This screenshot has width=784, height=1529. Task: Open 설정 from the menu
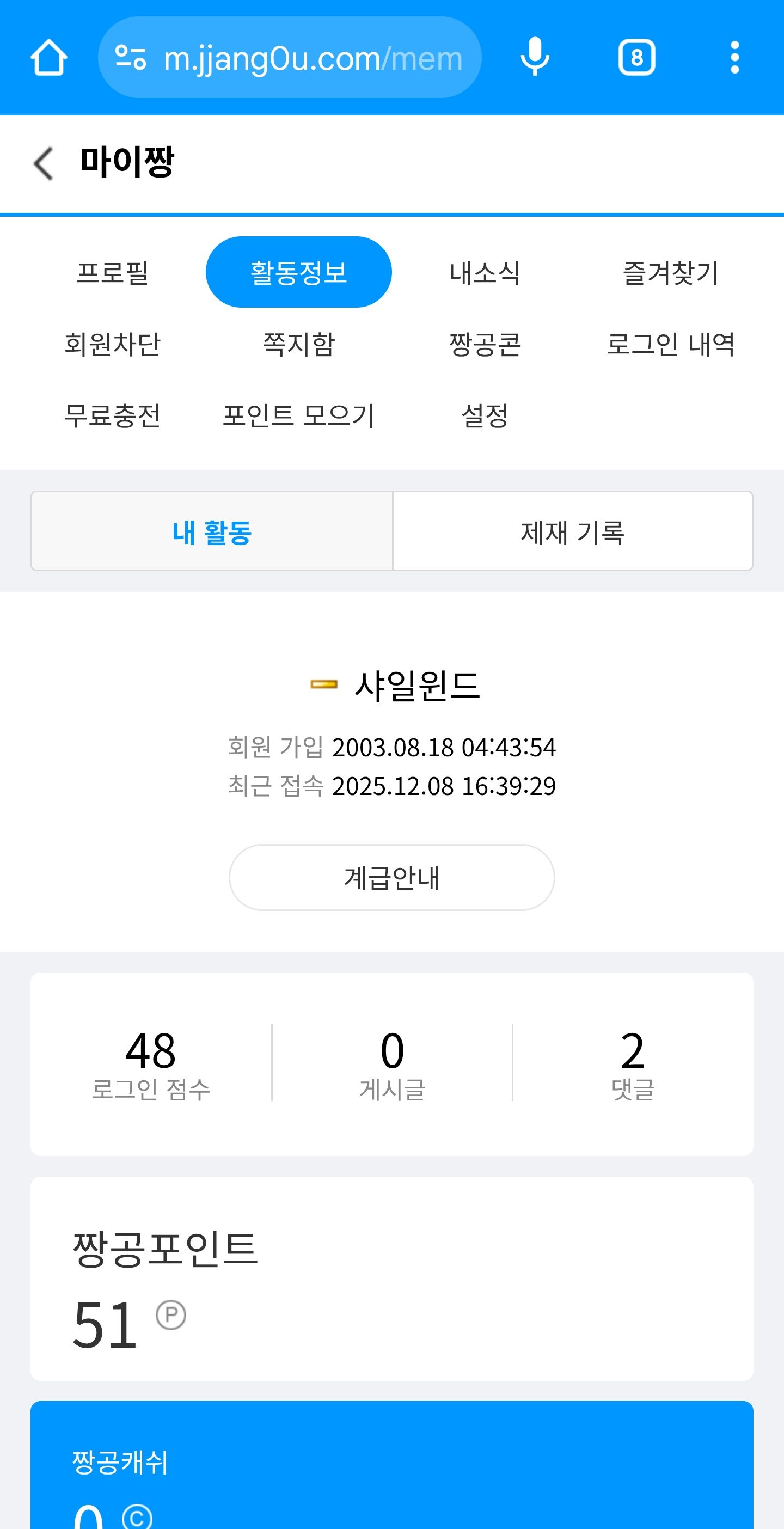[x=485, y=415]
